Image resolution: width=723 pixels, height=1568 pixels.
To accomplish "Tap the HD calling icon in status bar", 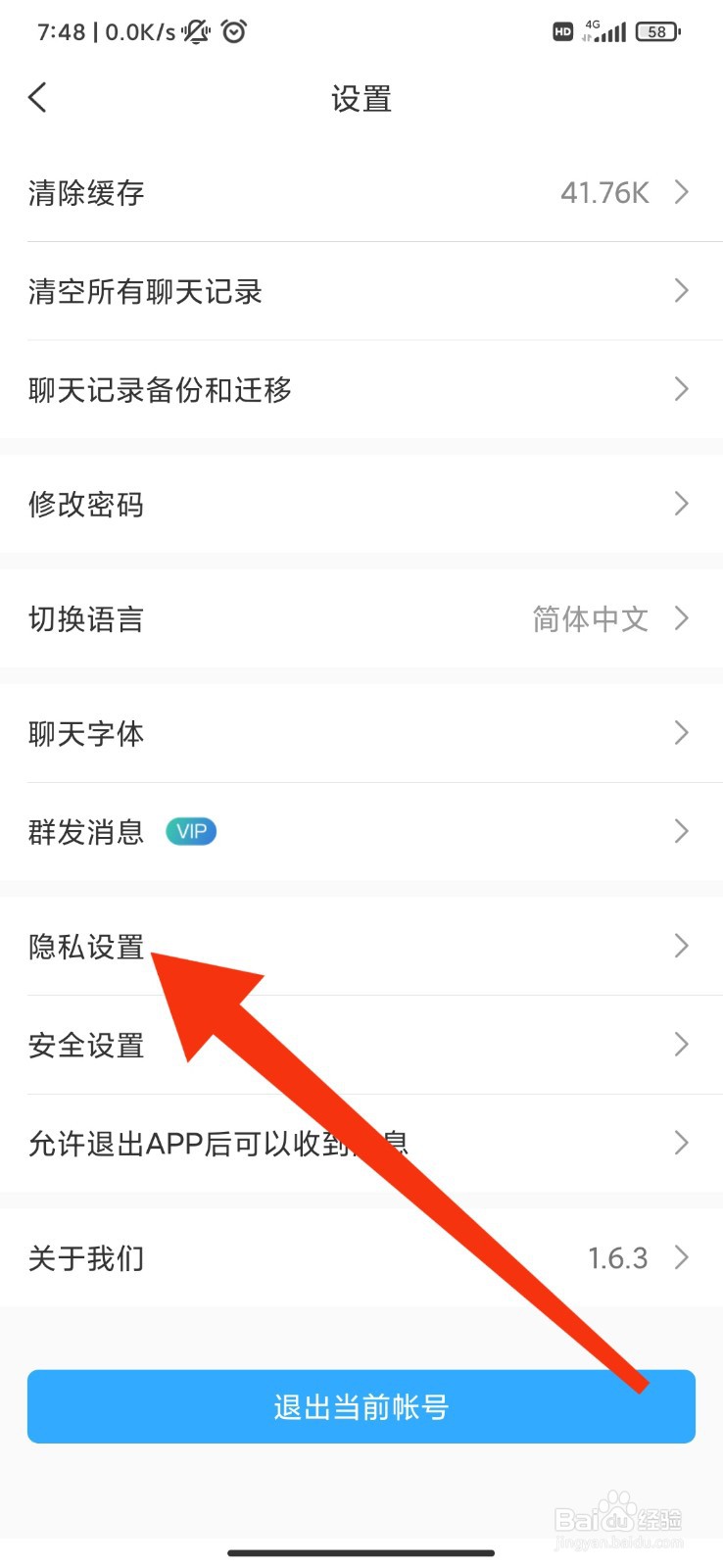I will tap(562, 32).
